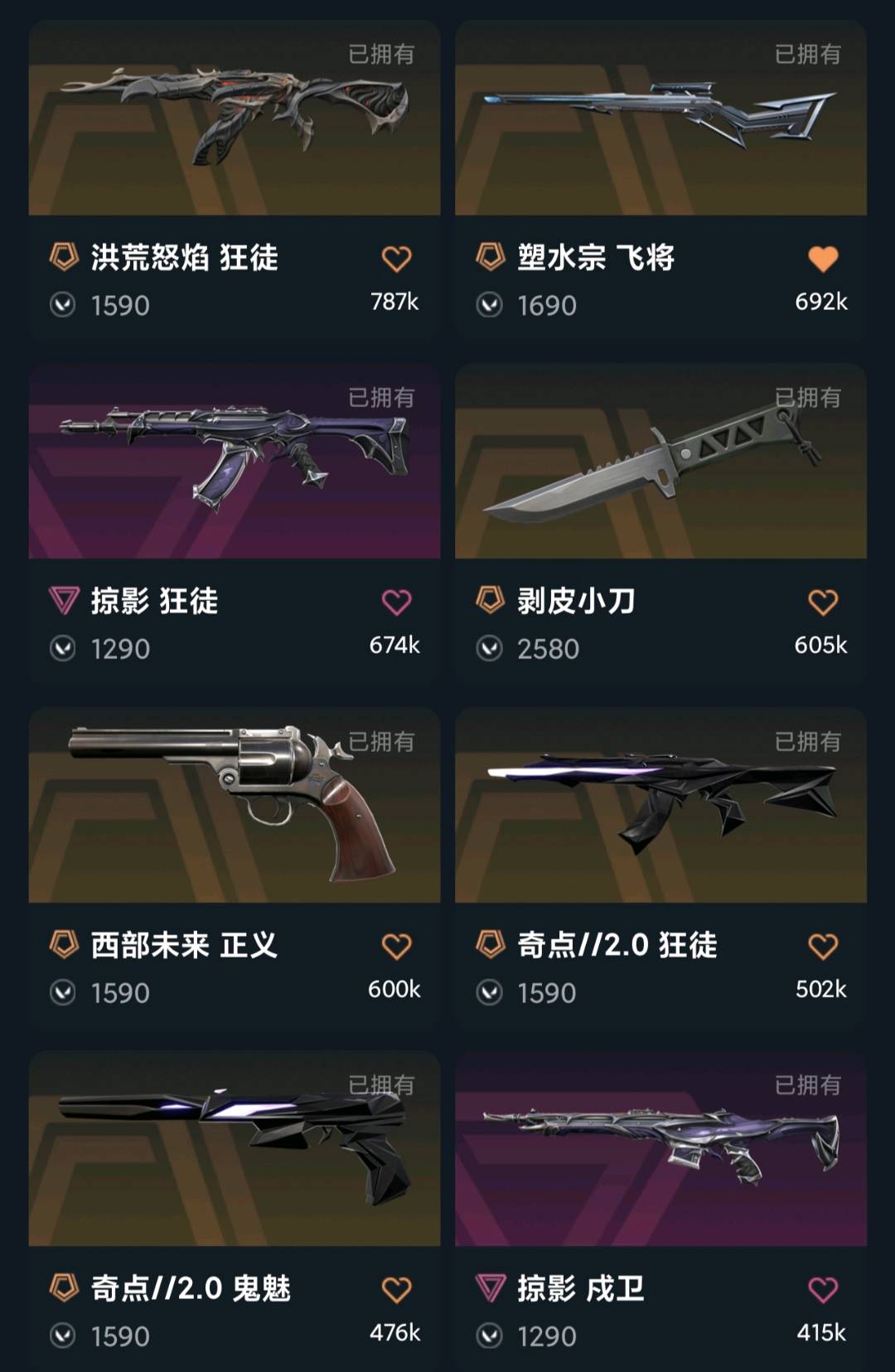This screenshot has width=895, height=1372.
Task: Like the 掠影 狂徒 skin
Action: coord(396,603)
